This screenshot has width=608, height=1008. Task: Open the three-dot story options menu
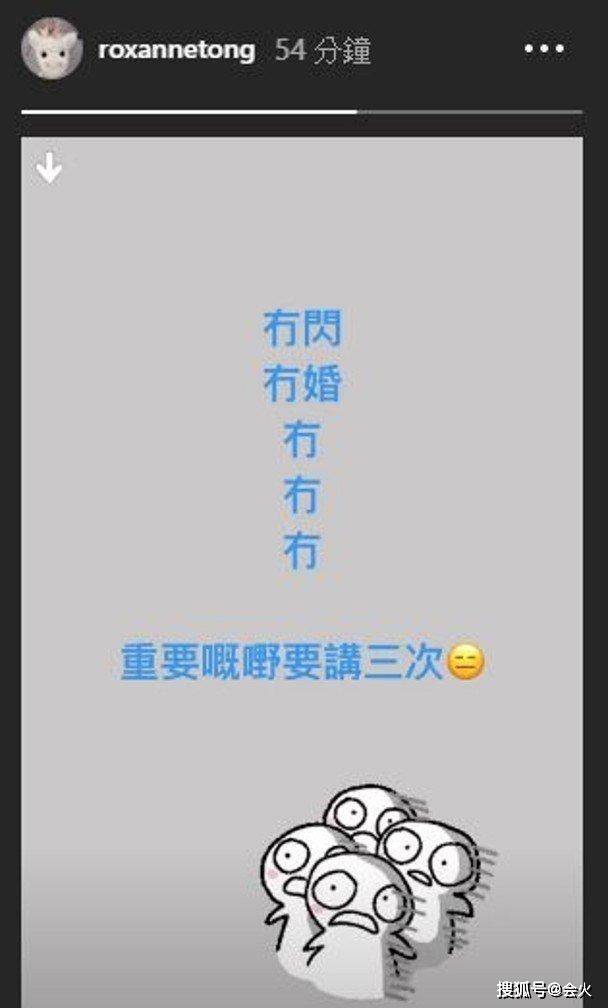(x=545, y=51)
